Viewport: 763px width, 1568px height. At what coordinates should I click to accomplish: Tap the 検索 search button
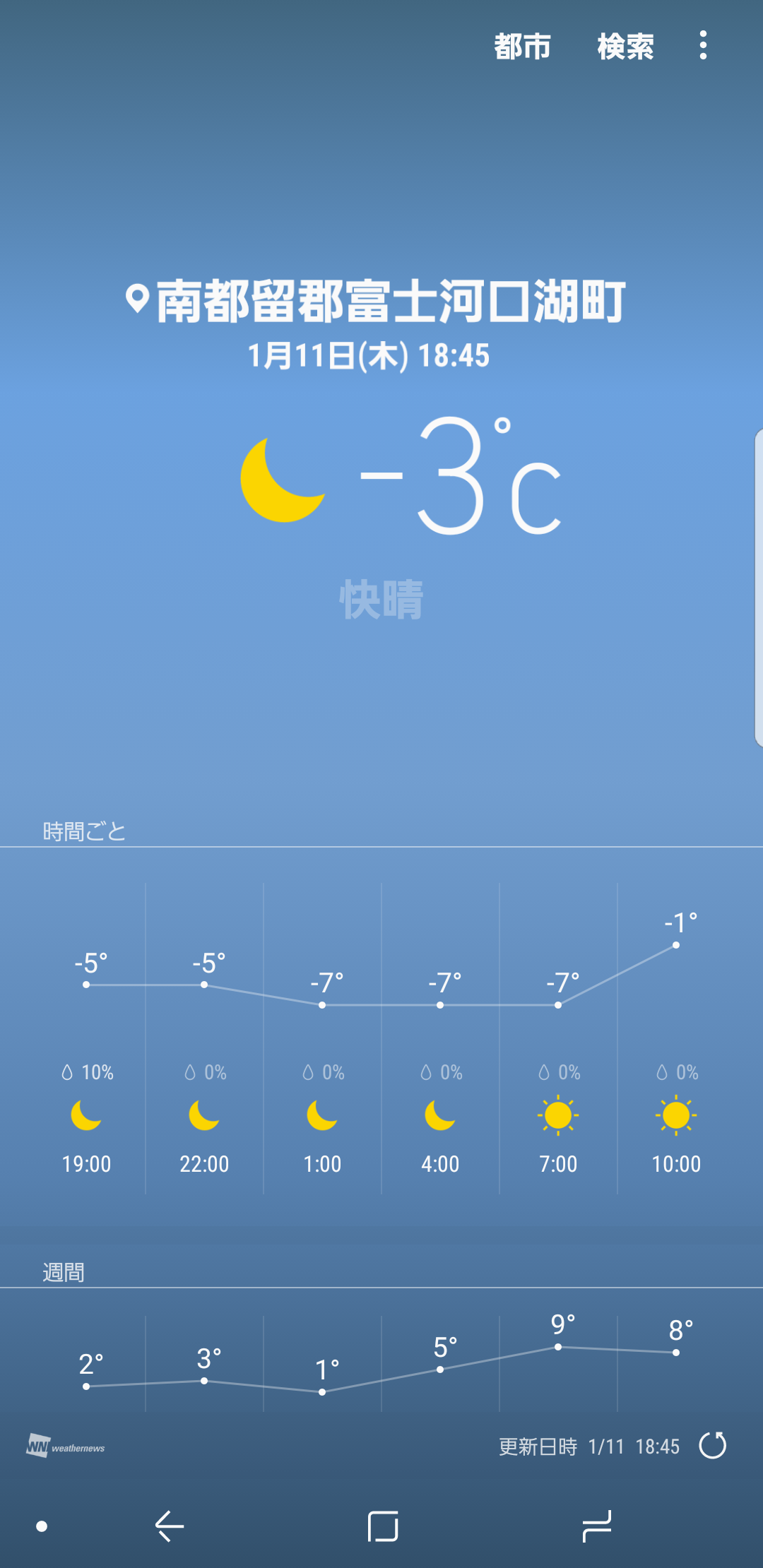click(625, 47)
